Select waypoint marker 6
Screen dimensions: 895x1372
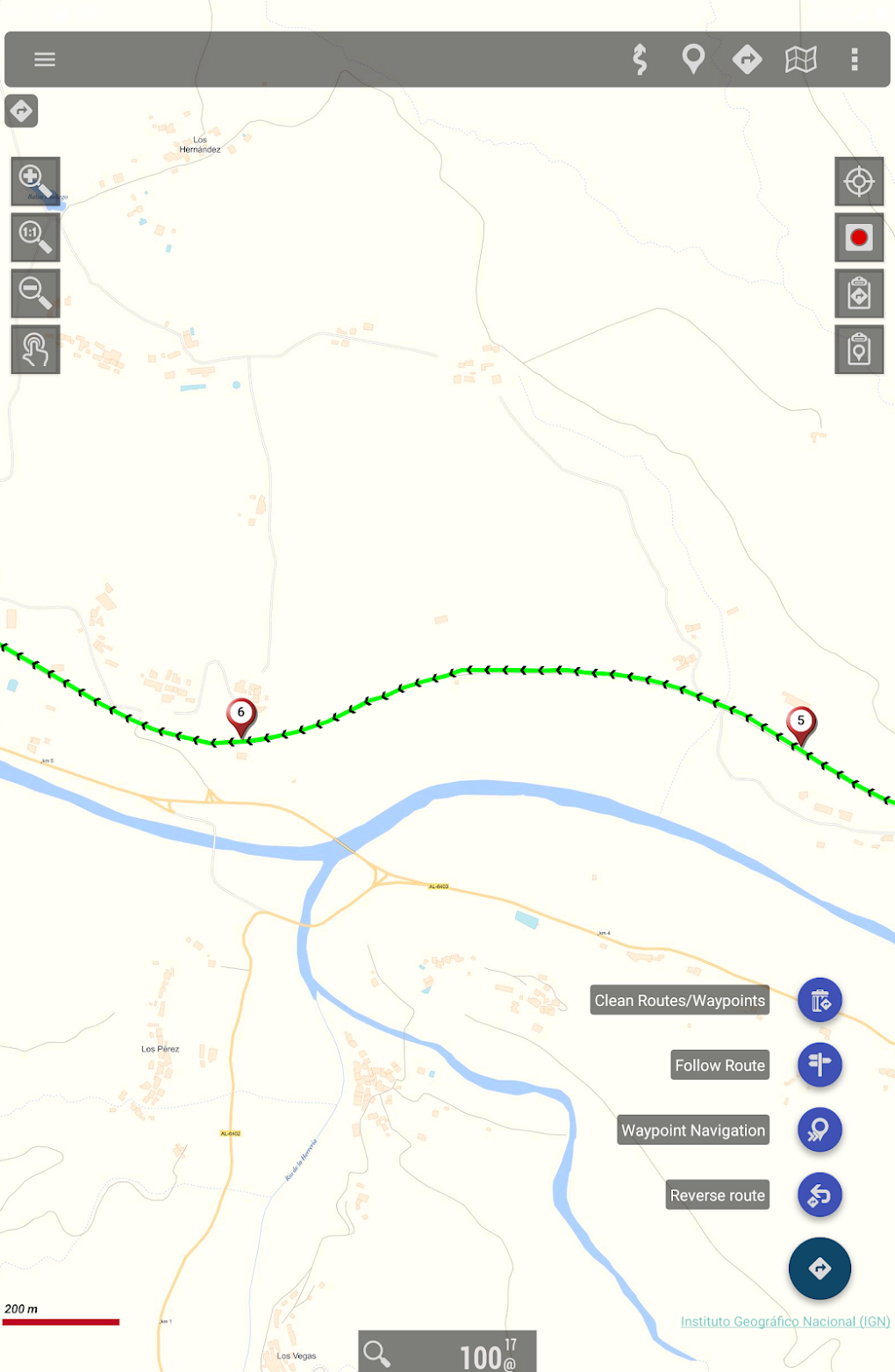[x=240, y=715]
